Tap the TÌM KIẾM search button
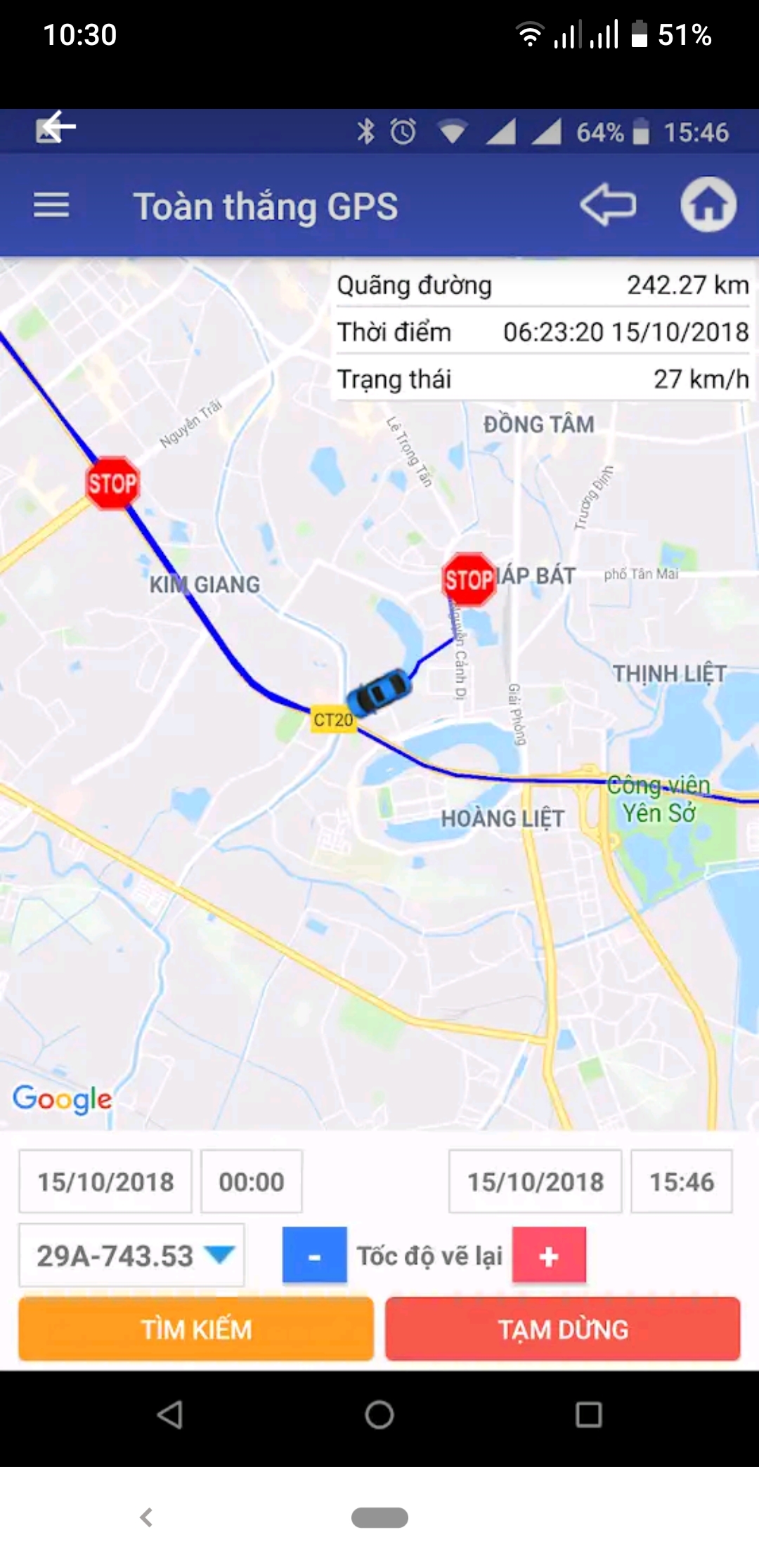 (x=196, y=1329)
